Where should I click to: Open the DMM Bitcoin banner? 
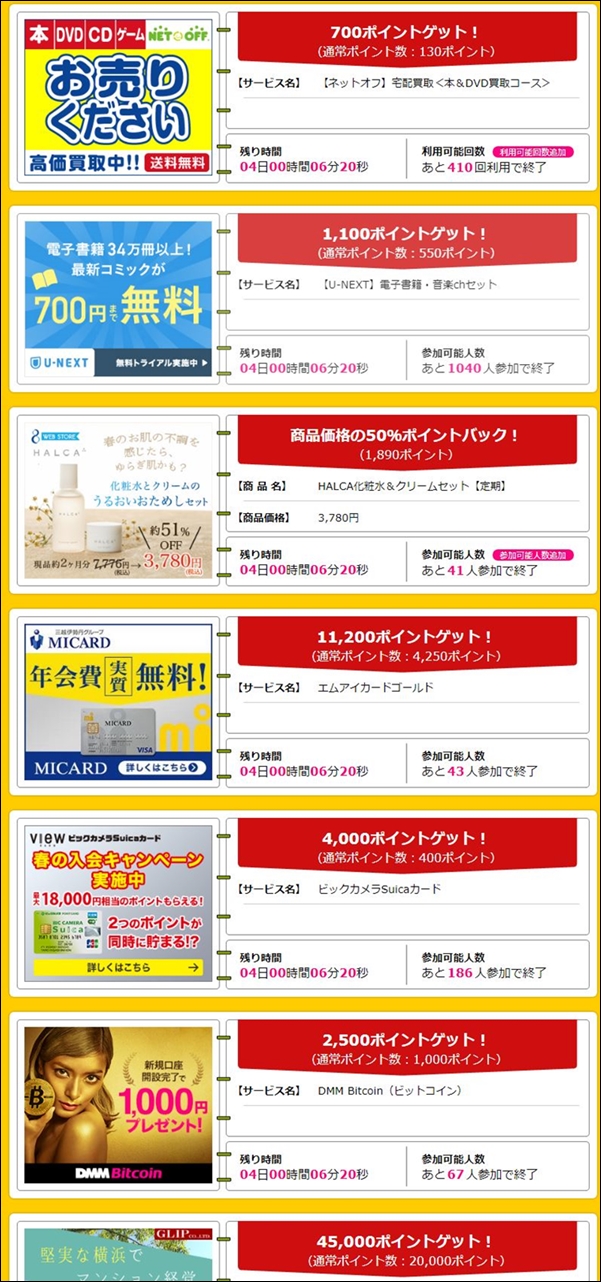click(x=119, y=1105)
